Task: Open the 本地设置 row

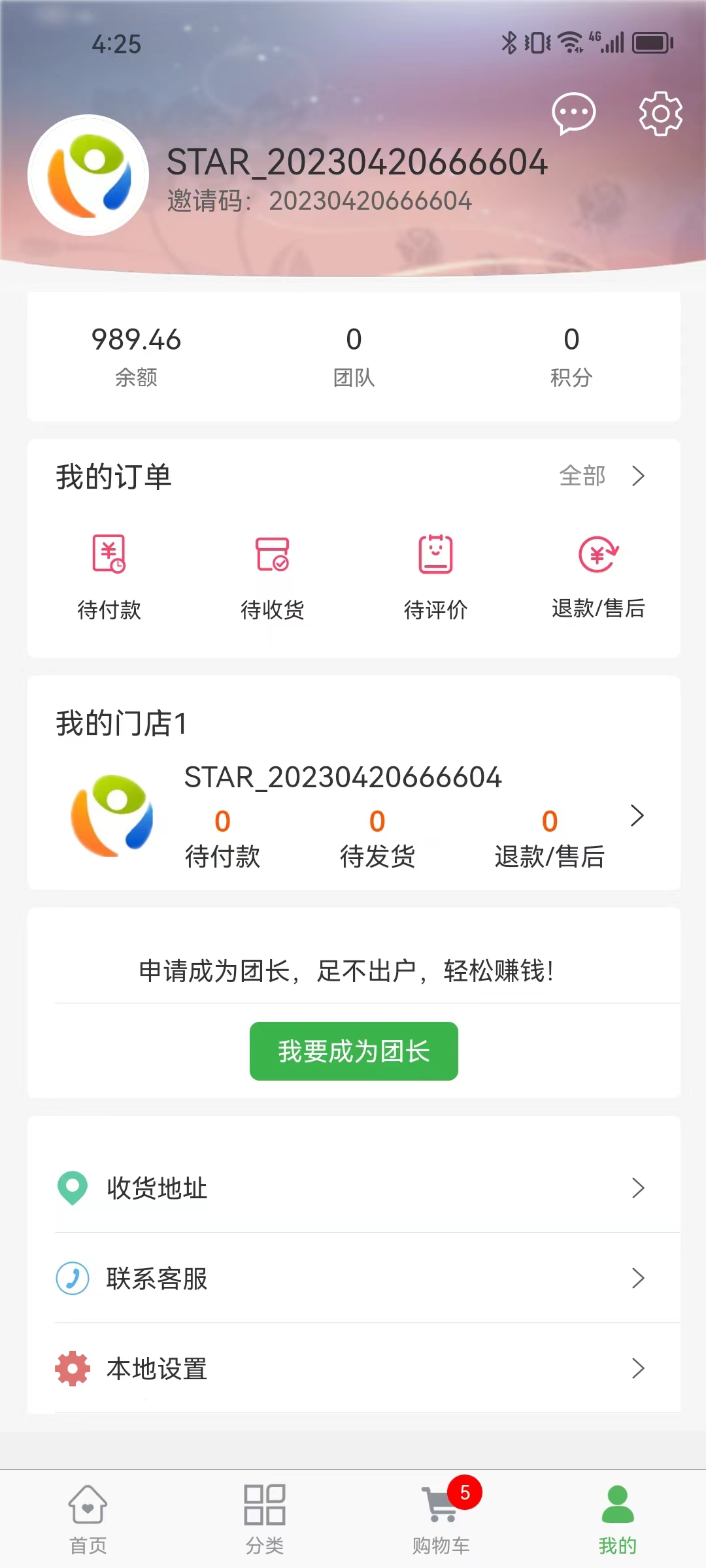Action: pyautogui.click(x=353, y=1368)
